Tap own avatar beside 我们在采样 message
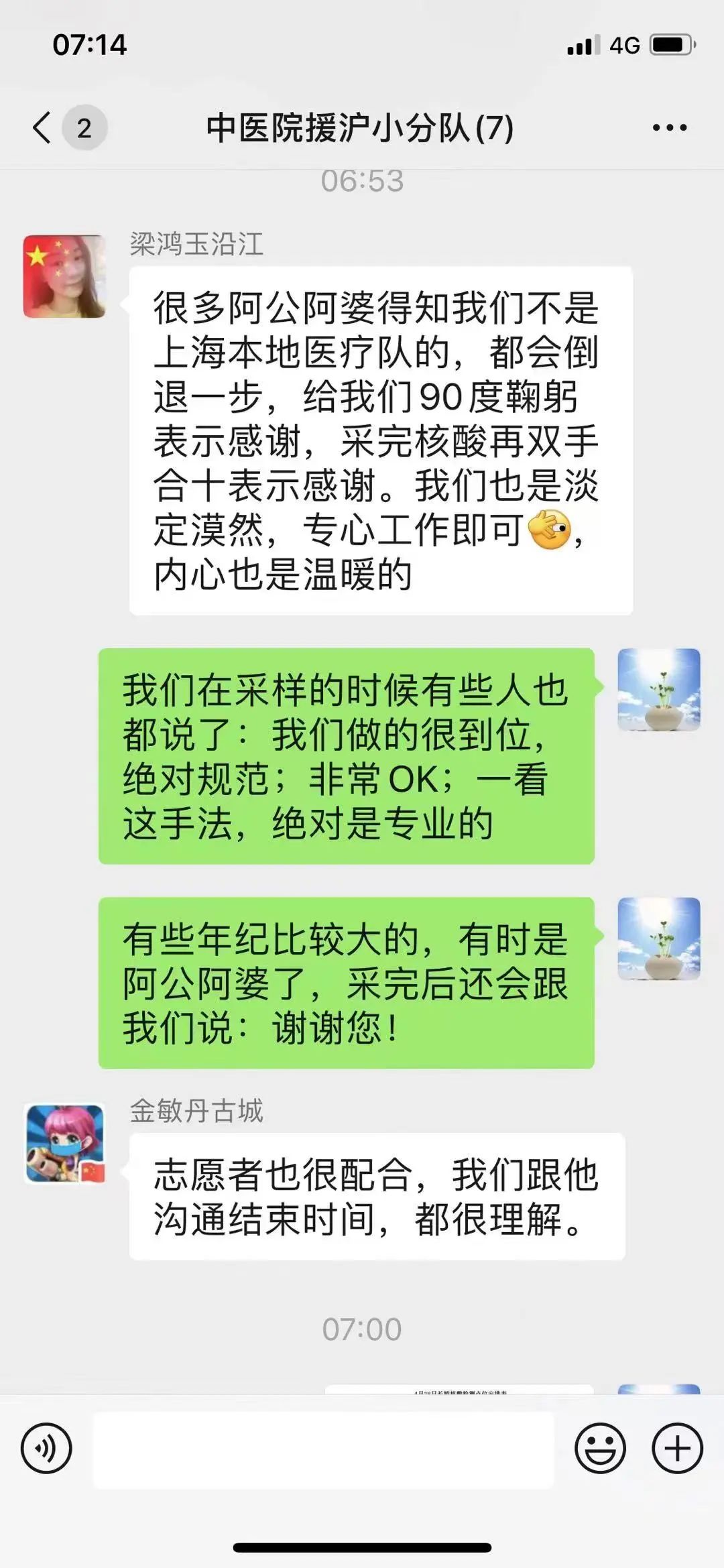The width and height of the screenshot is (724, 1568). coord(658,690)
